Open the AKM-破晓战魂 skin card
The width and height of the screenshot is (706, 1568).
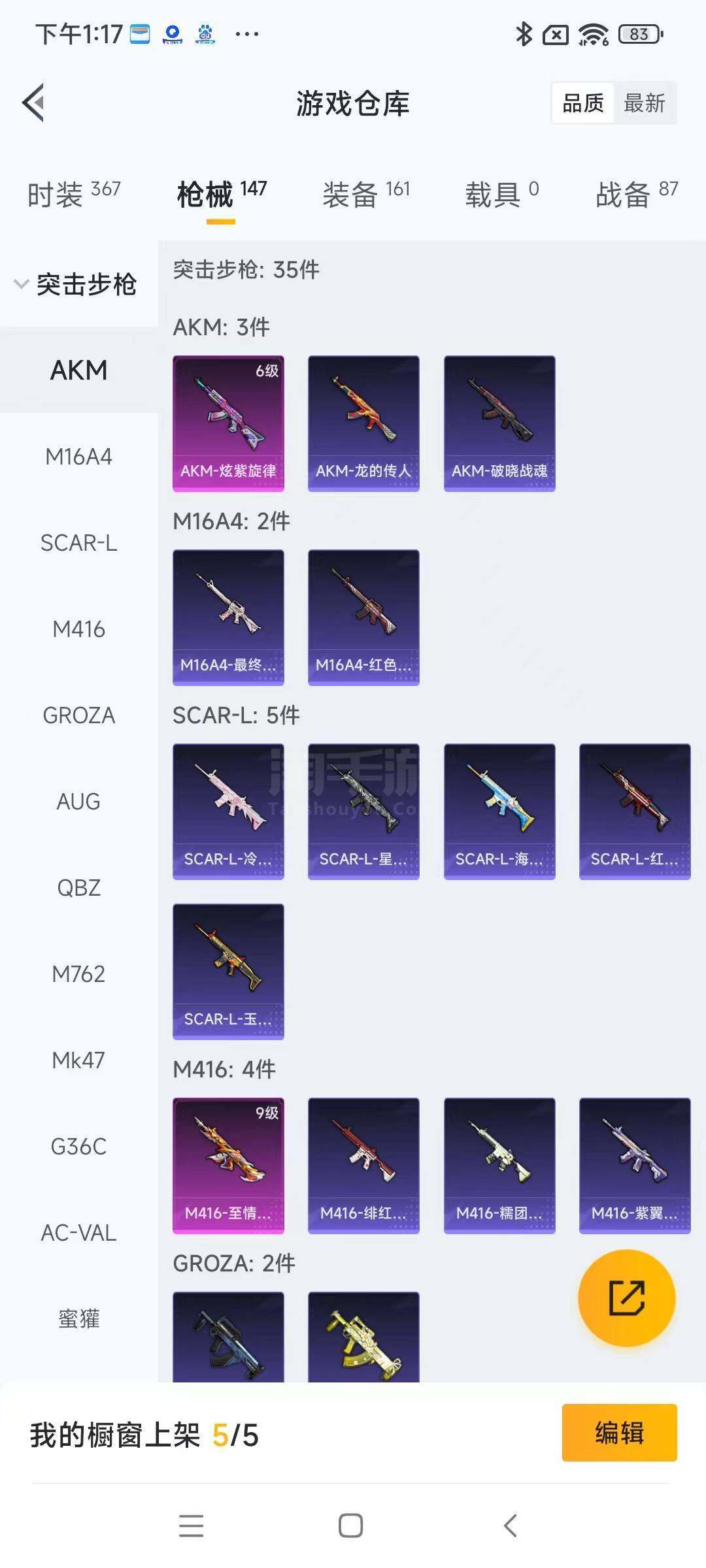pos(499,423)
